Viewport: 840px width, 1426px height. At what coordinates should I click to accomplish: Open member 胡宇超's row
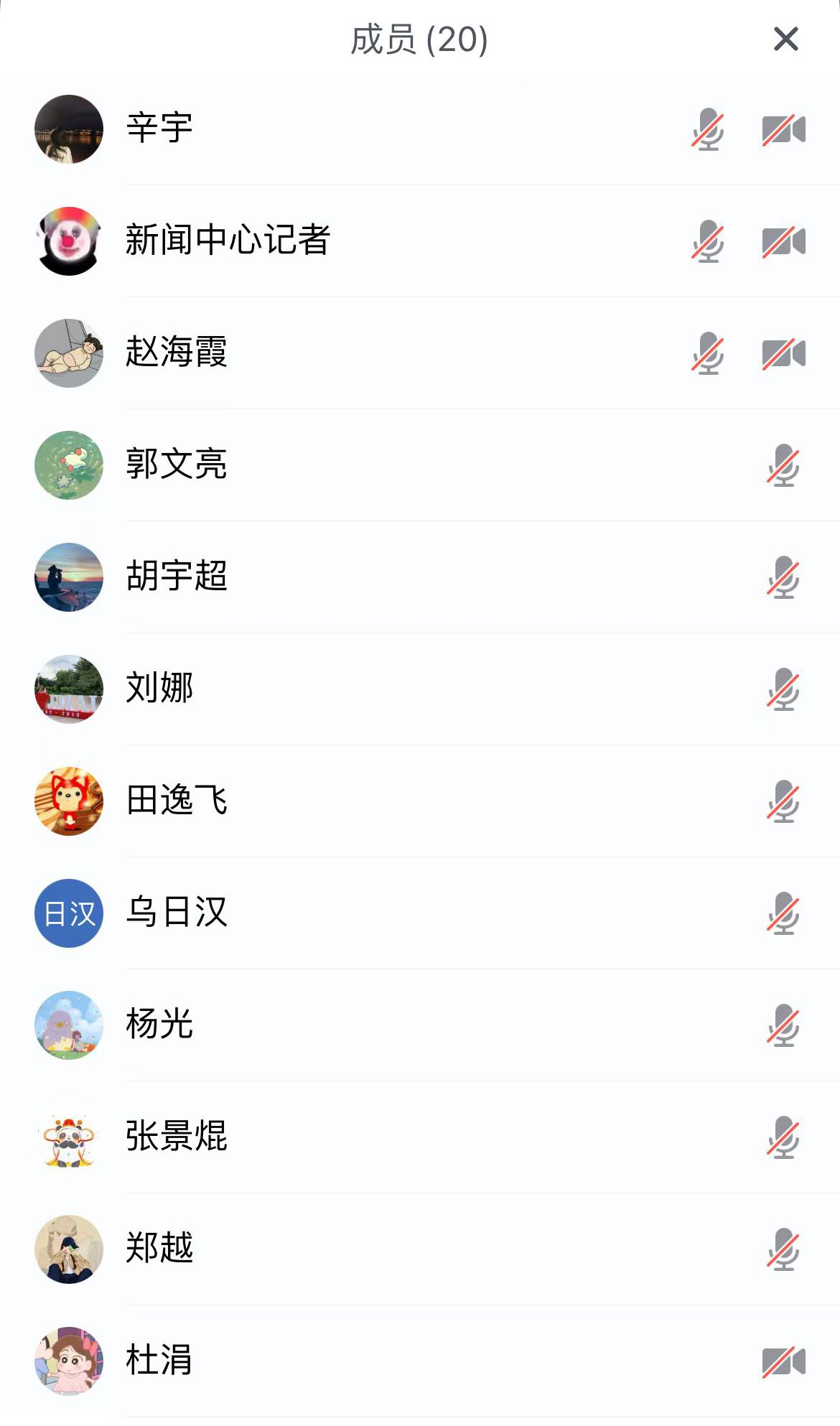pyautogui.click(x=177, y=577)
